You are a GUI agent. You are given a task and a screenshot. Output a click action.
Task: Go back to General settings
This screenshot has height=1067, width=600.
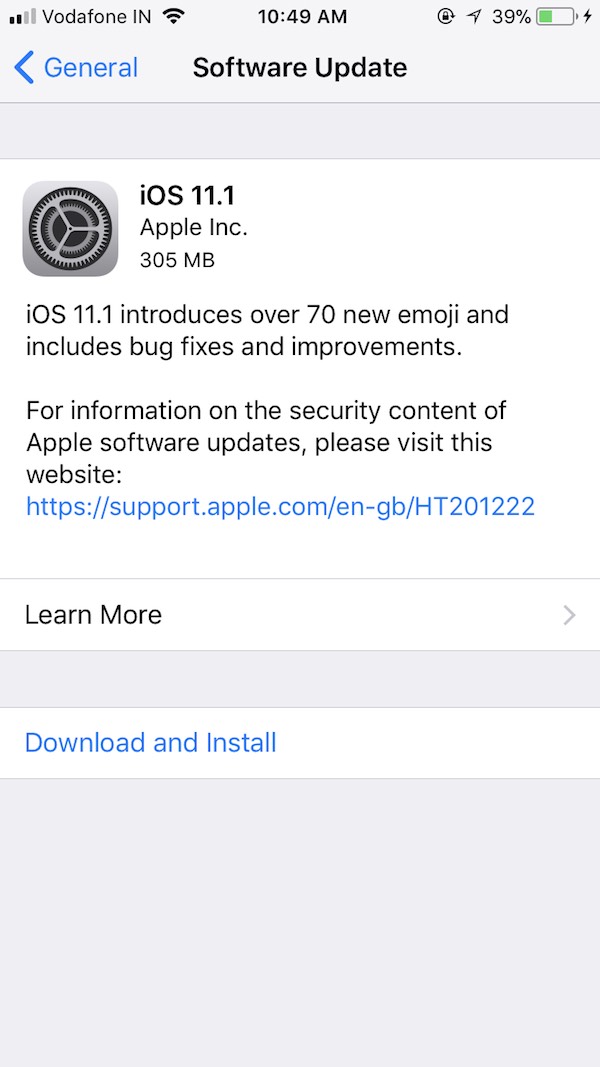coord(77,68)
